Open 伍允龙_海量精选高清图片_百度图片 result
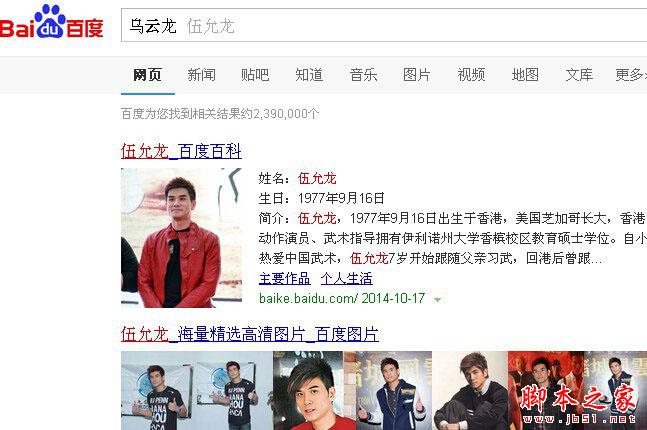This screenshot has height=430, width=647. click(250, 333)
